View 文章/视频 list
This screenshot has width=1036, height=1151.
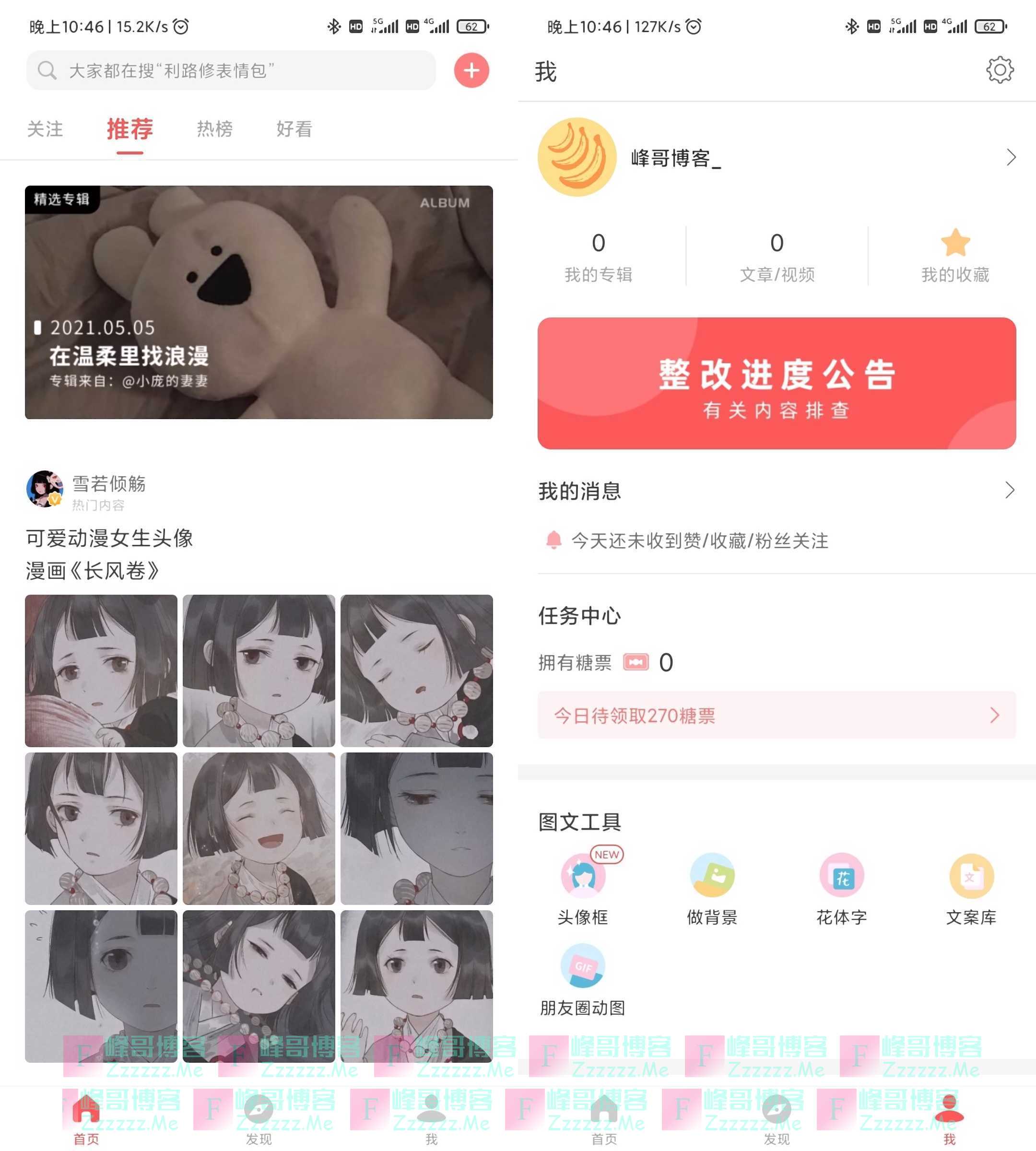[777, 257]
